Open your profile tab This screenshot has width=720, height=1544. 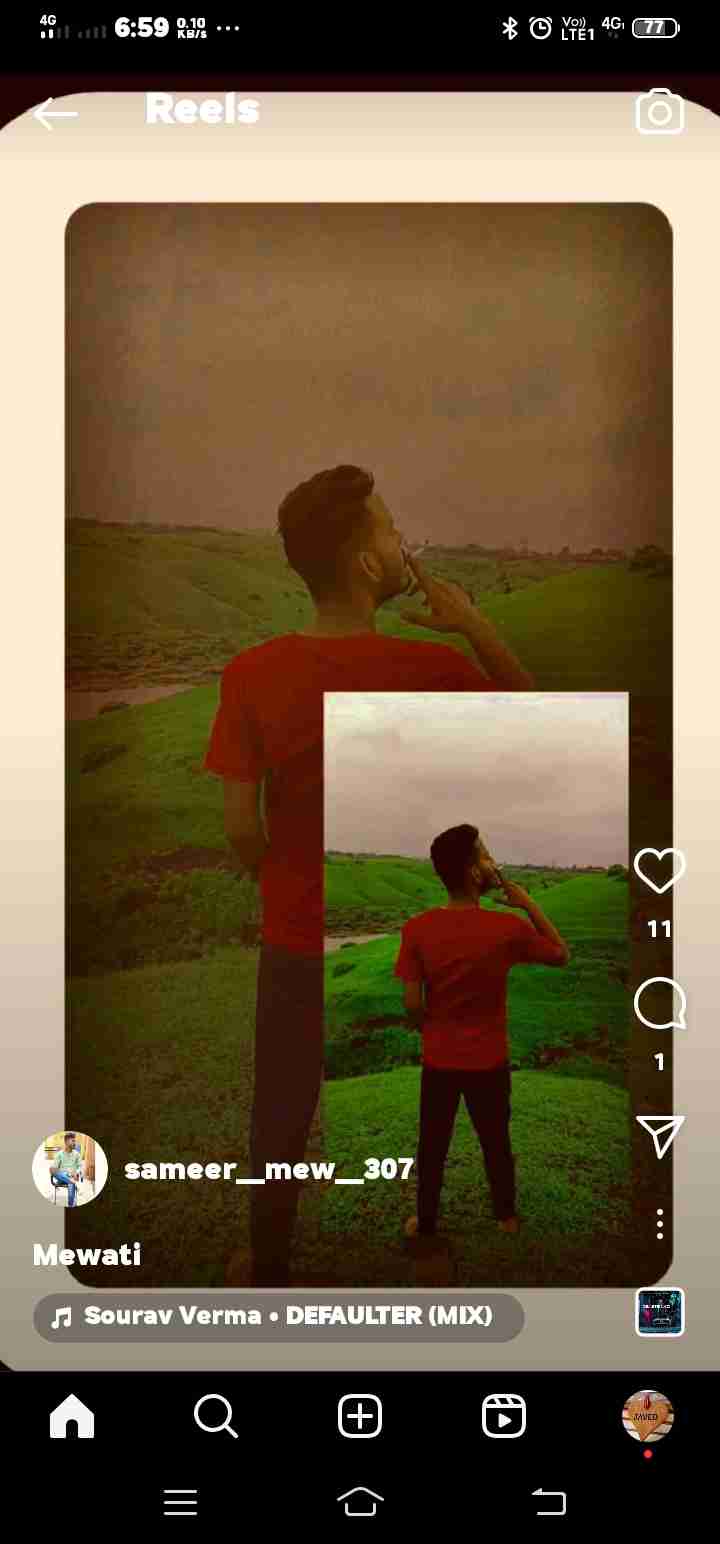[647, 1416]
